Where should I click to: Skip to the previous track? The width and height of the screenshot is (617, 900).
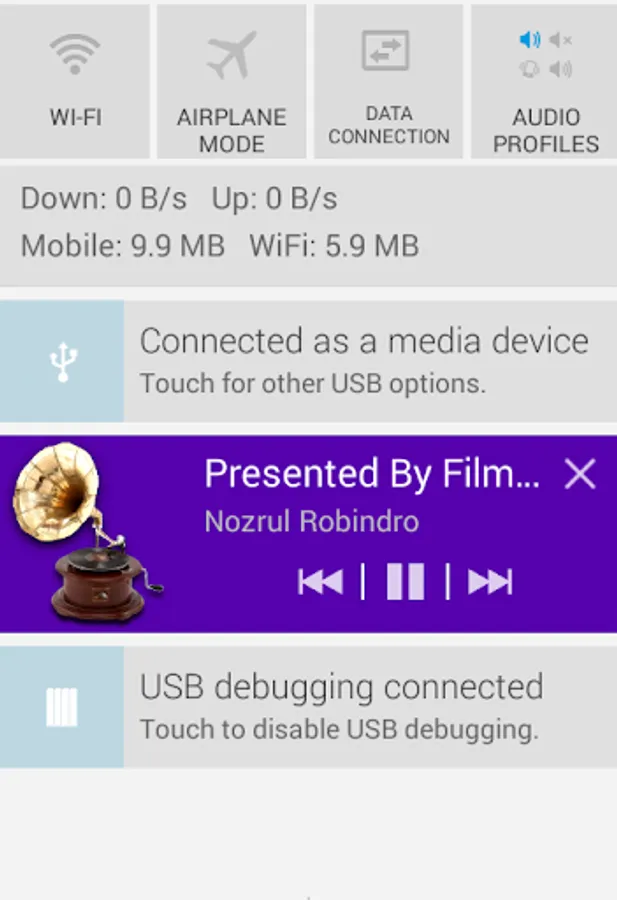point(320,581)
